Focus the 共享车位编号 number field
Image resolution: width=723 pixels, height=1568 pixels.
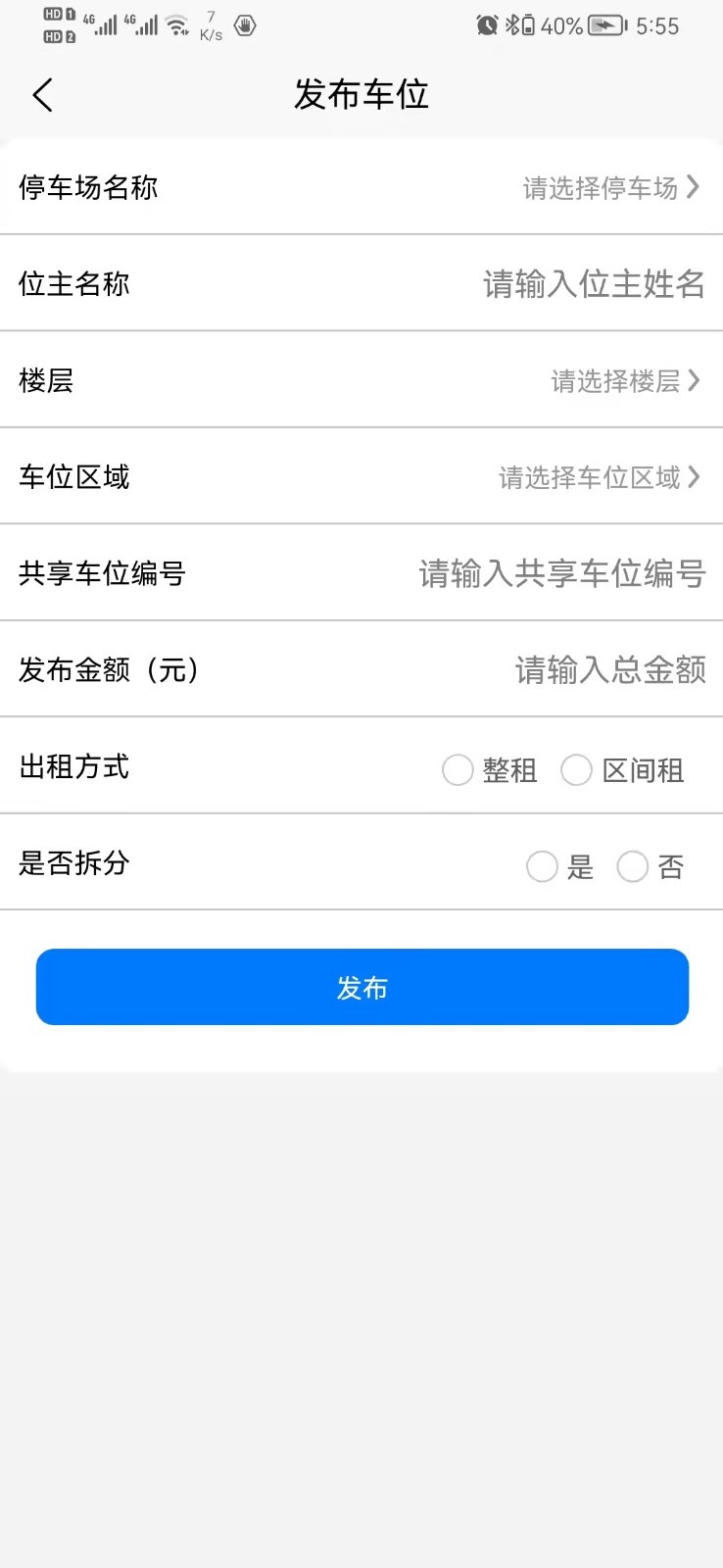coord(561,573)
